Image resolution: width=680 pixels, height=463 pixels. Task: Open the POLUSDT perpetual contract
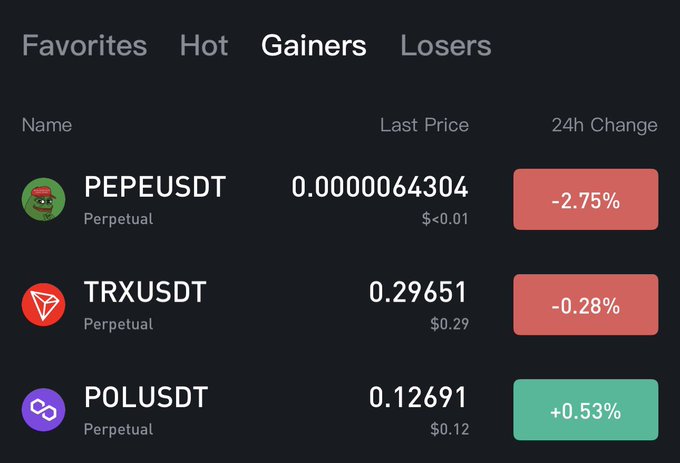[x=146, y=398]
